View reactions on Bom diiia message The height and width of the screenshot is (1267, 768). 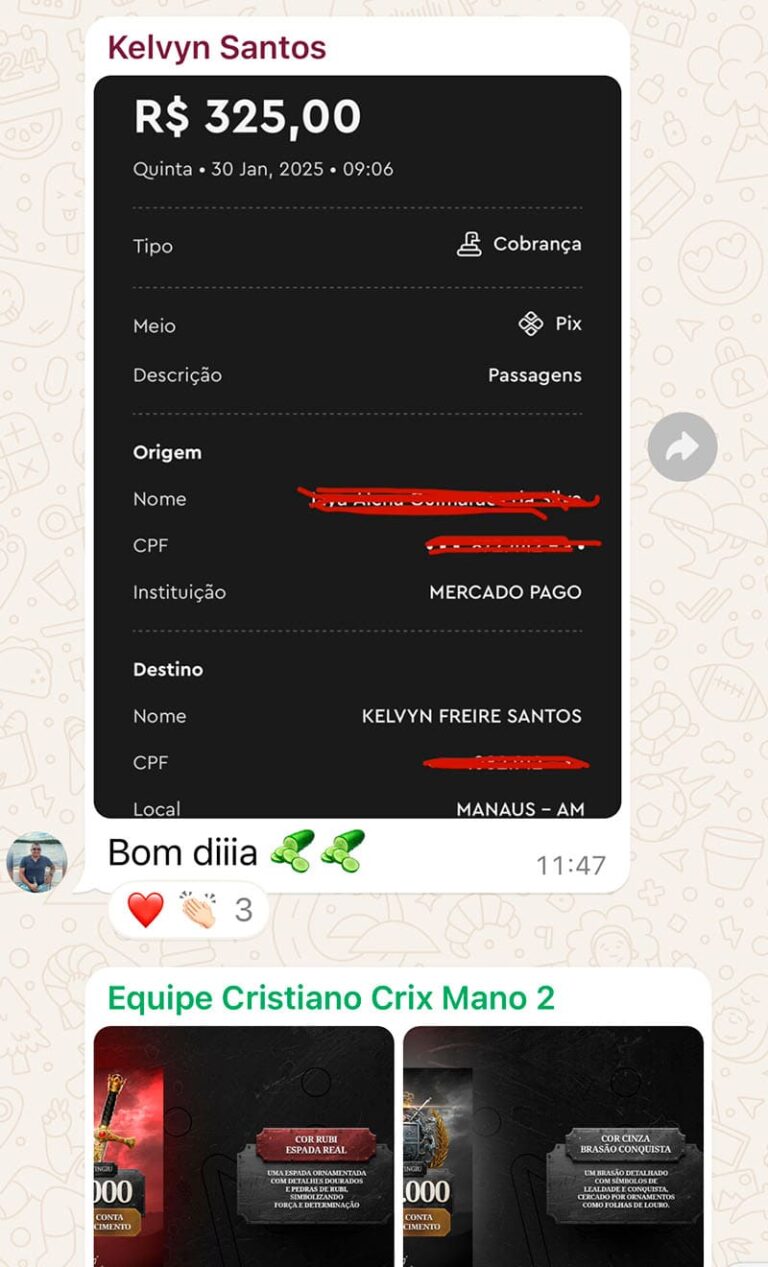click(189, 910)
